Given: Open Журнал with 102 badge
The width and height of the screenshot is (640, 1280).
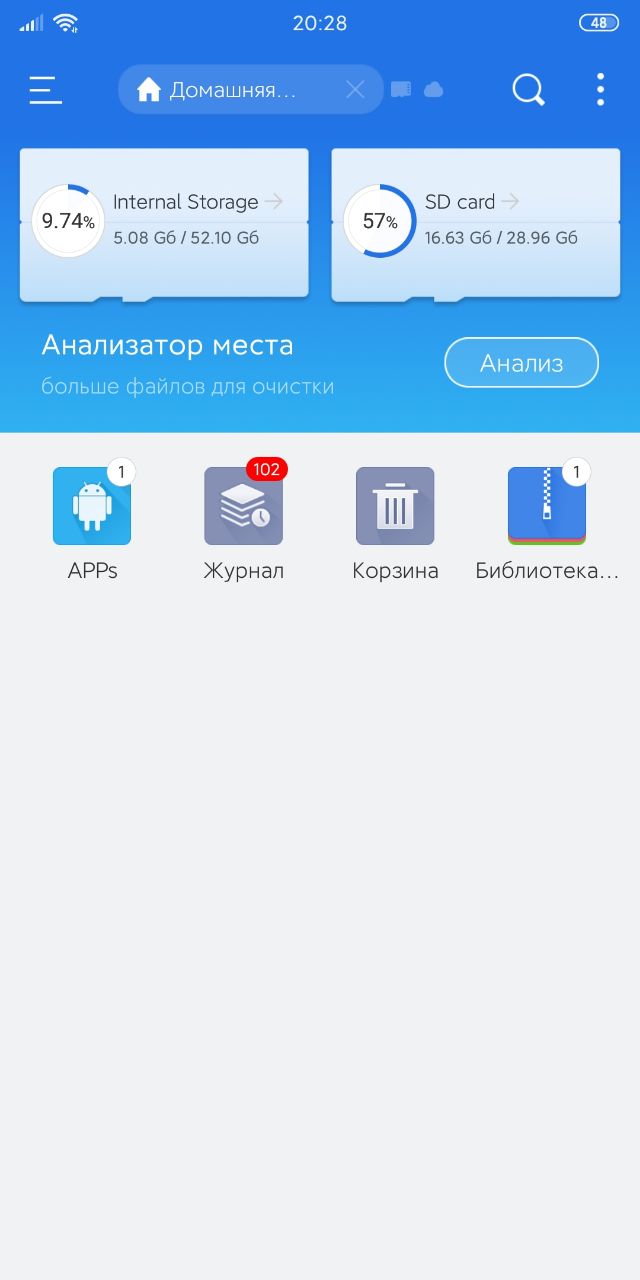Looking at the screenshot, I should (244, 521).
